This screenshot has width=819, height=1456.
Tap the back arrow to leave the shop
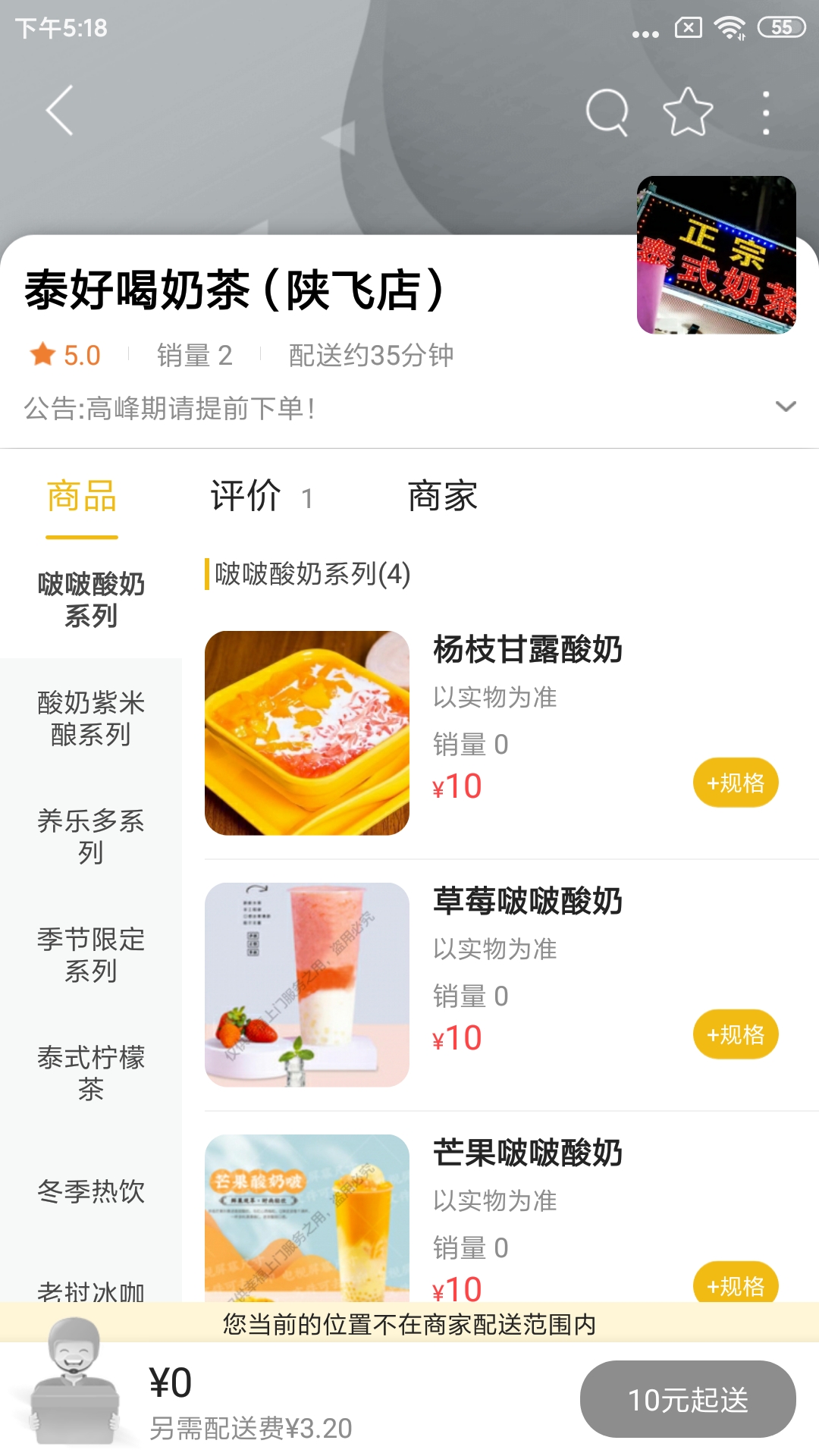click(58, 111)
